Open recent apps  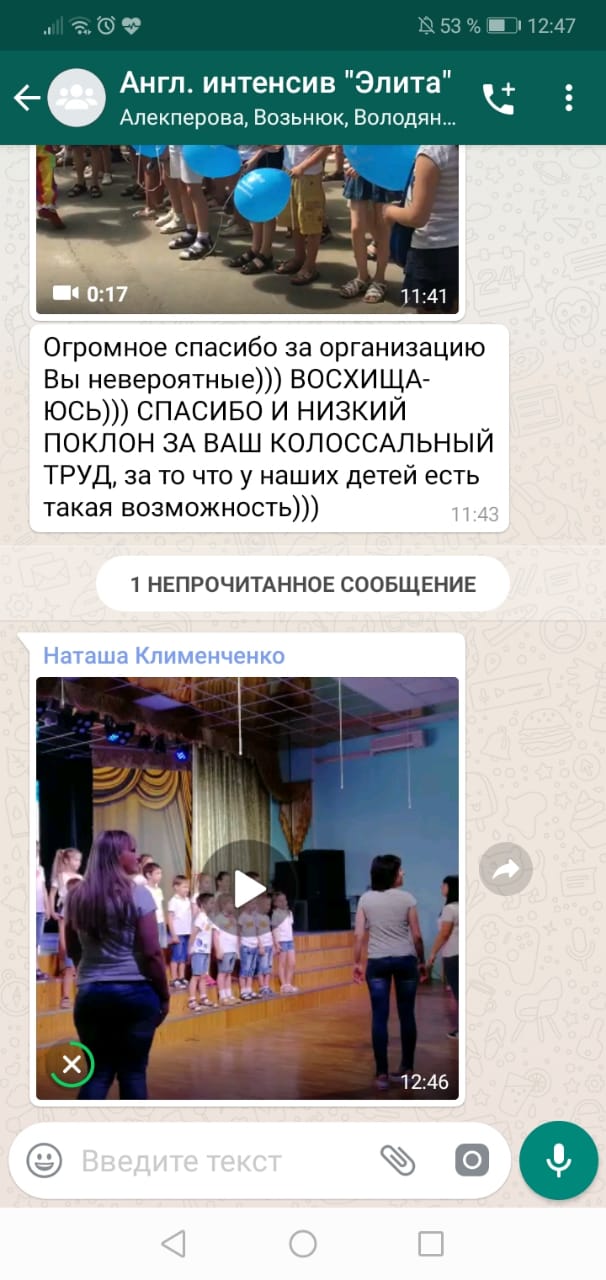(x=431, y=1243)
